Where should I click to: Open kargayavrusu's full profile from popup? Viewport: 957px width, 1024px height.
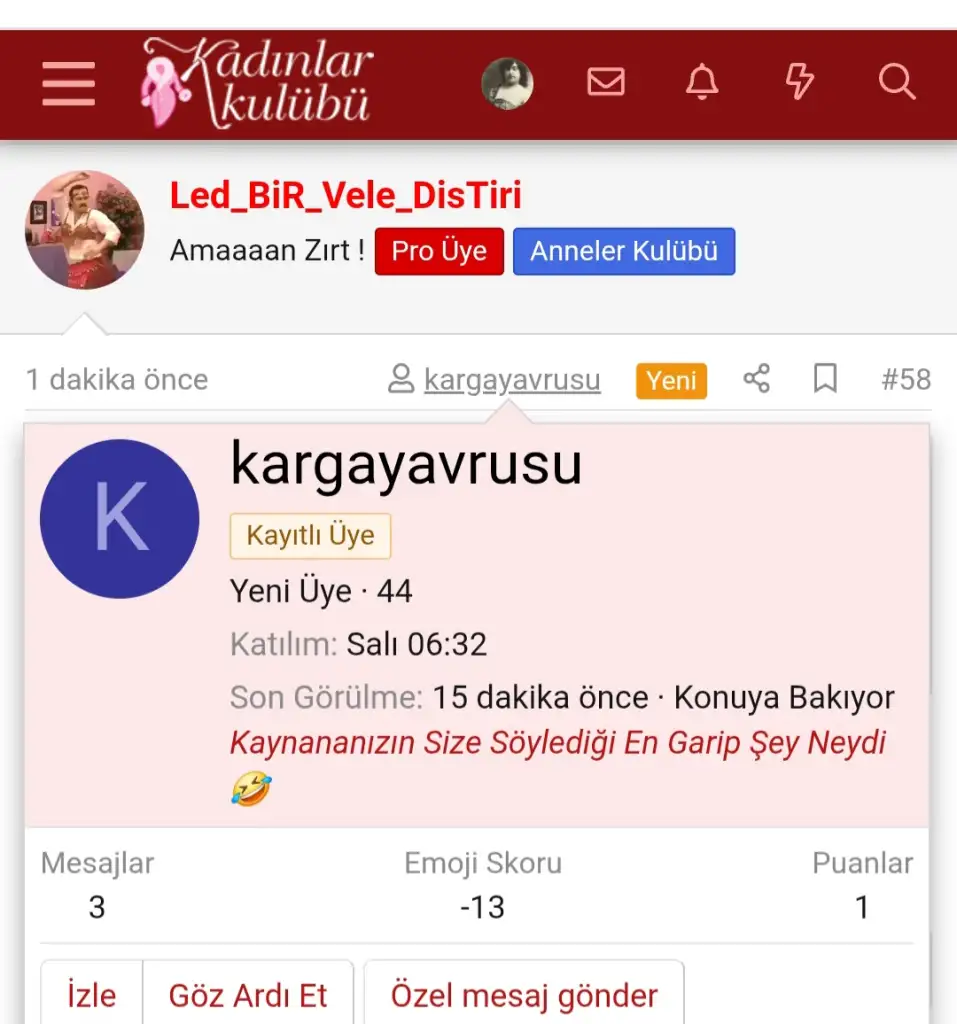406,465
